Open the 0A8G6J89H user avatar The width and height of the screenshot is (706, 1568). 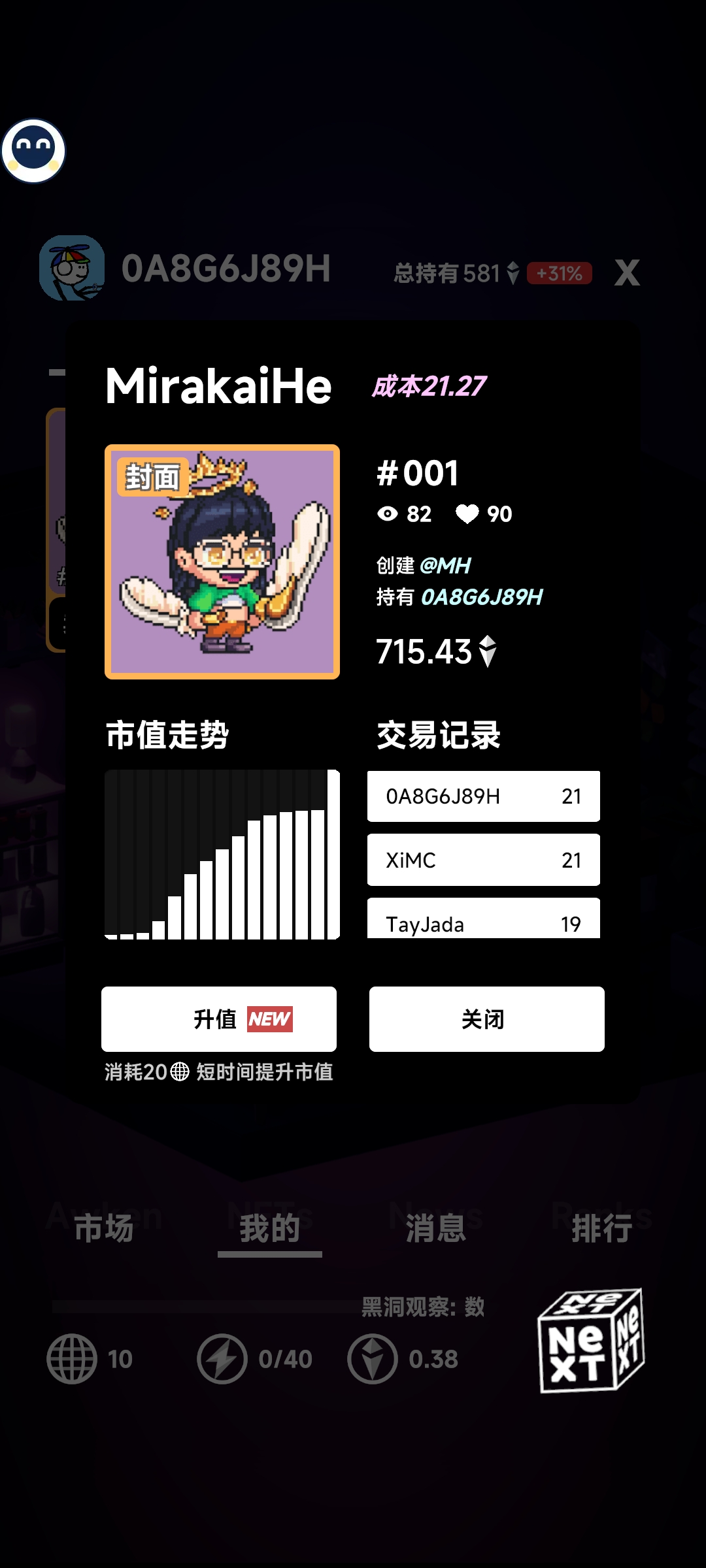[x=72, y=268]
